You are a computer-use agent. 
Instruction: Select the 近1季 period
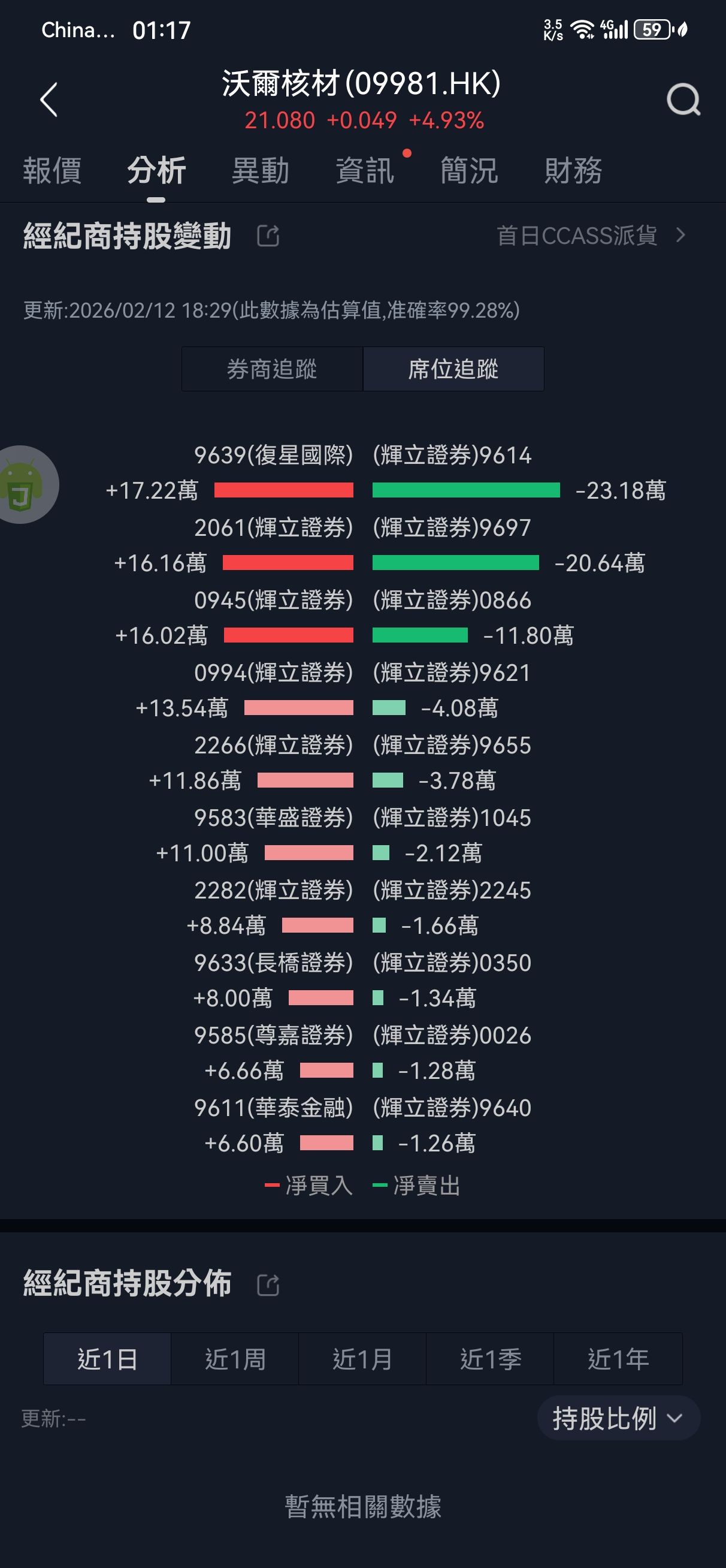point(491,1359)
